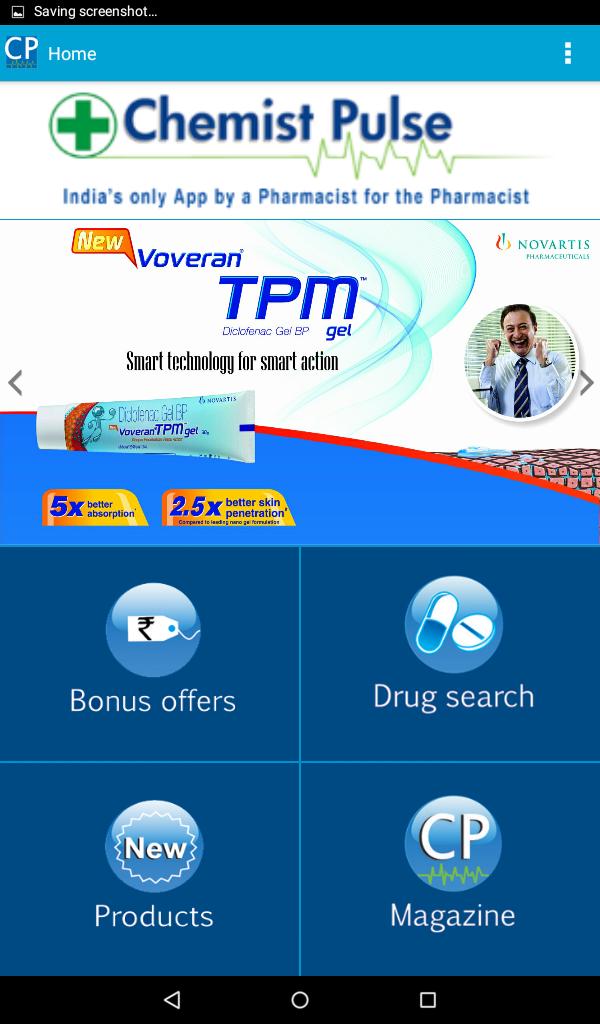This screenshot has width=600, height=1024.
Task: Show next banner with right arrow
Action: (586, 382)
